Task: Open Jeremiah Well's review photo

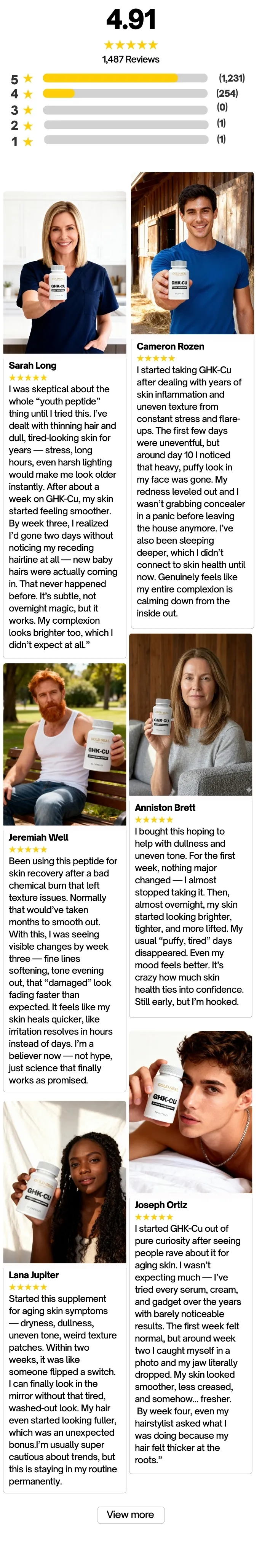Action: tap(64, 744)
